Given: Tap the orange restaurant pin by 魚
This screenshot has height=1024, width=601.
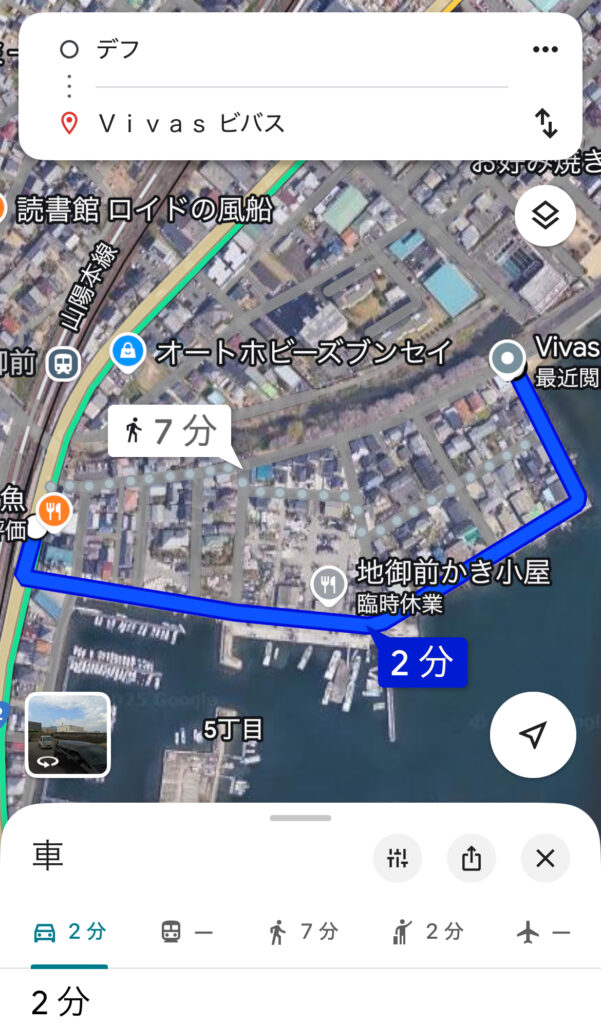Looking at the screenshot, I should coord(53,511).
